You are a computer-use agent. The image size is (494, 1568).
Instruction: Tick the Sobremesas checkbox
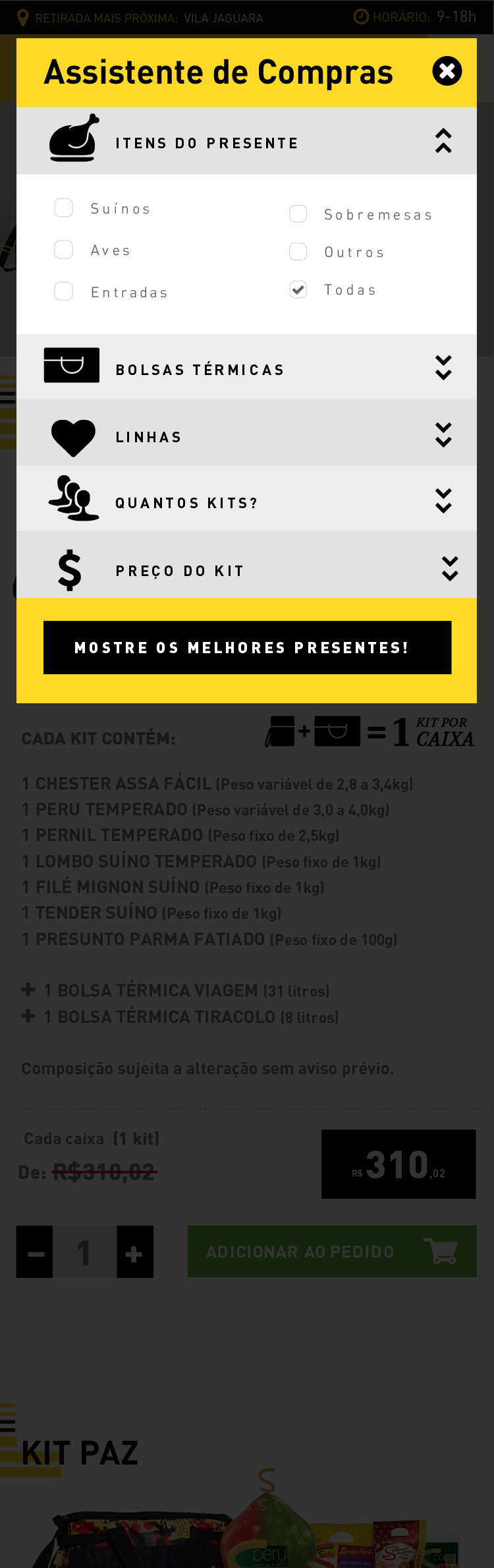[298, 214]
